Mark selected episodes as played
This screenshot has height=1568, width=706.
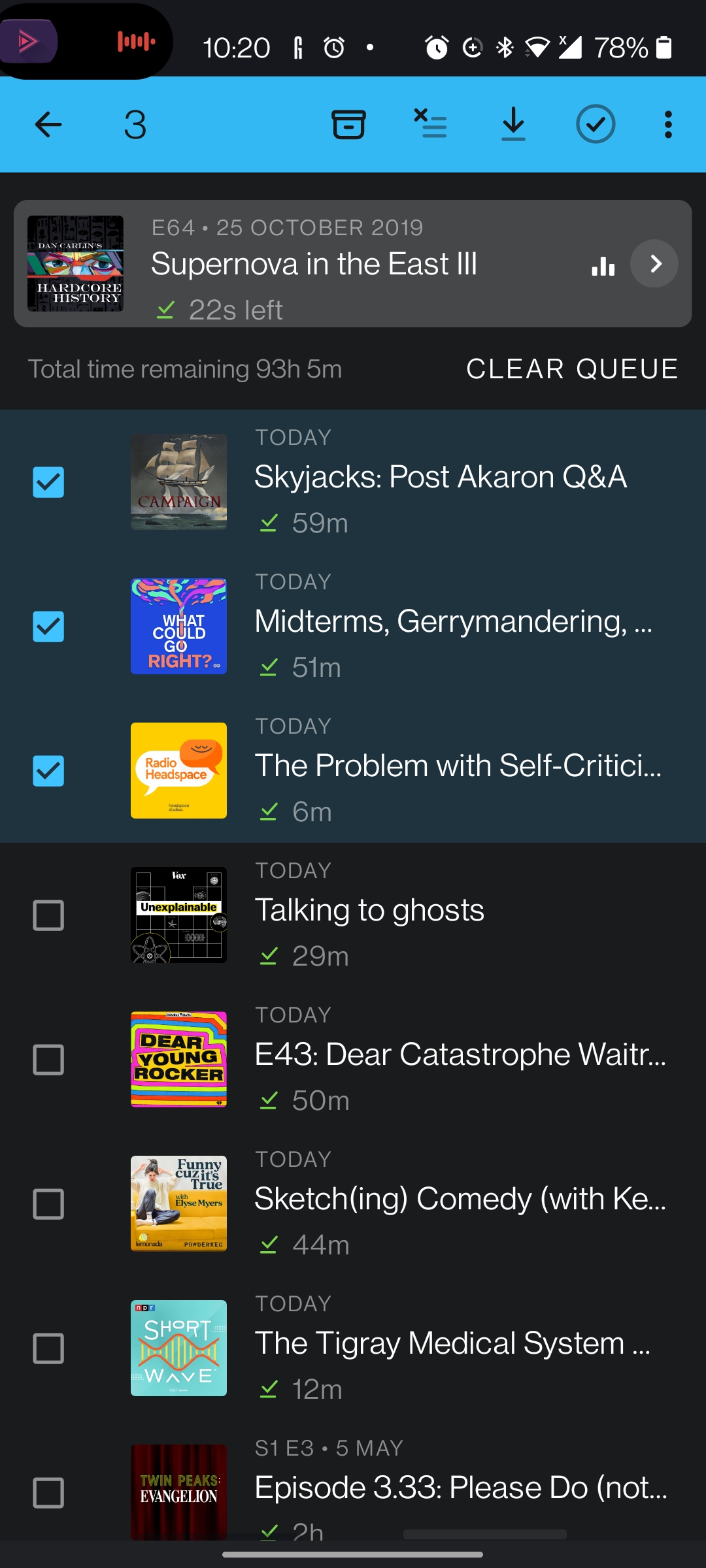(x=596, y=124)
